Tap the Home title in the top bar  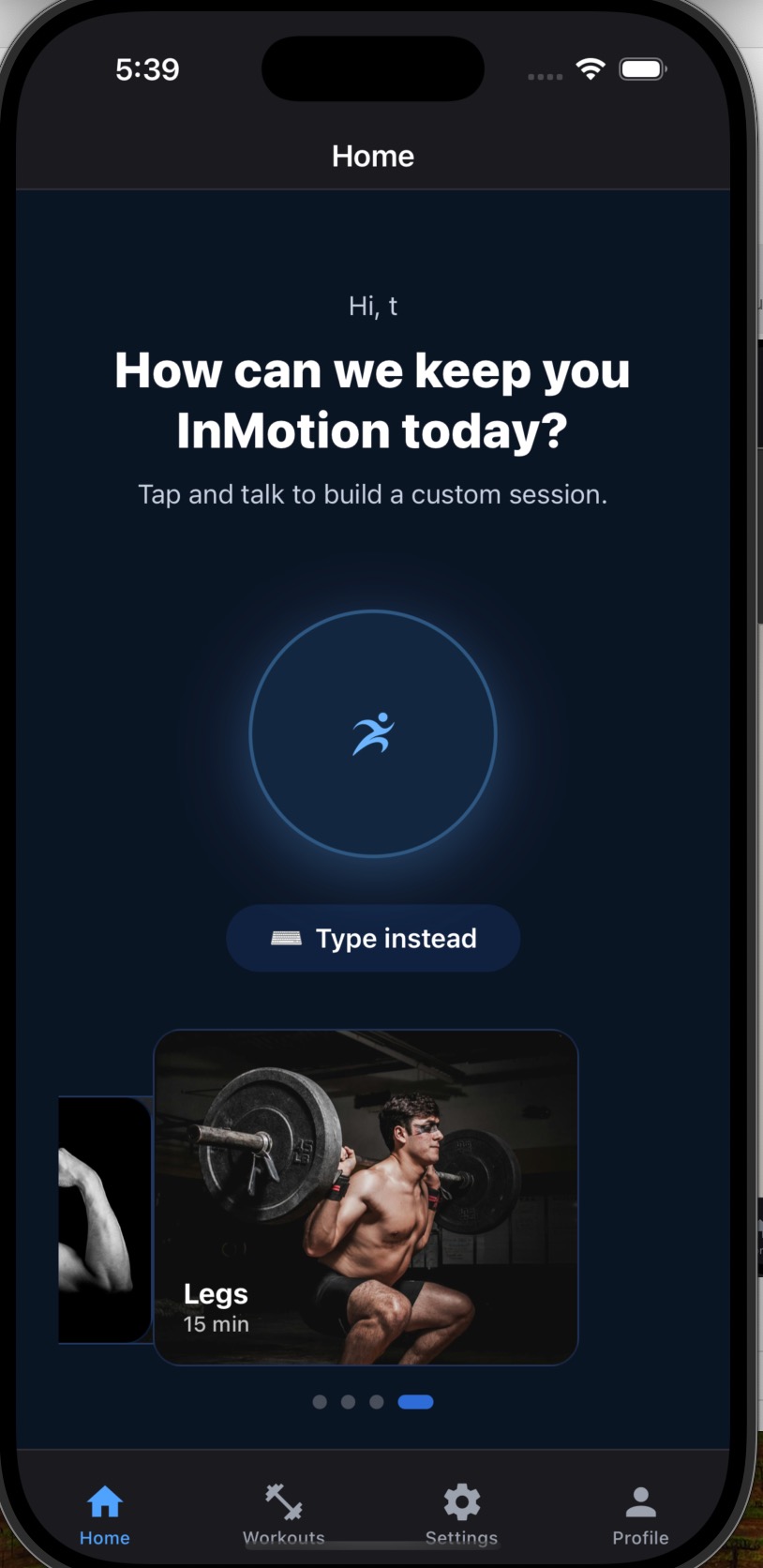[372, 156]
